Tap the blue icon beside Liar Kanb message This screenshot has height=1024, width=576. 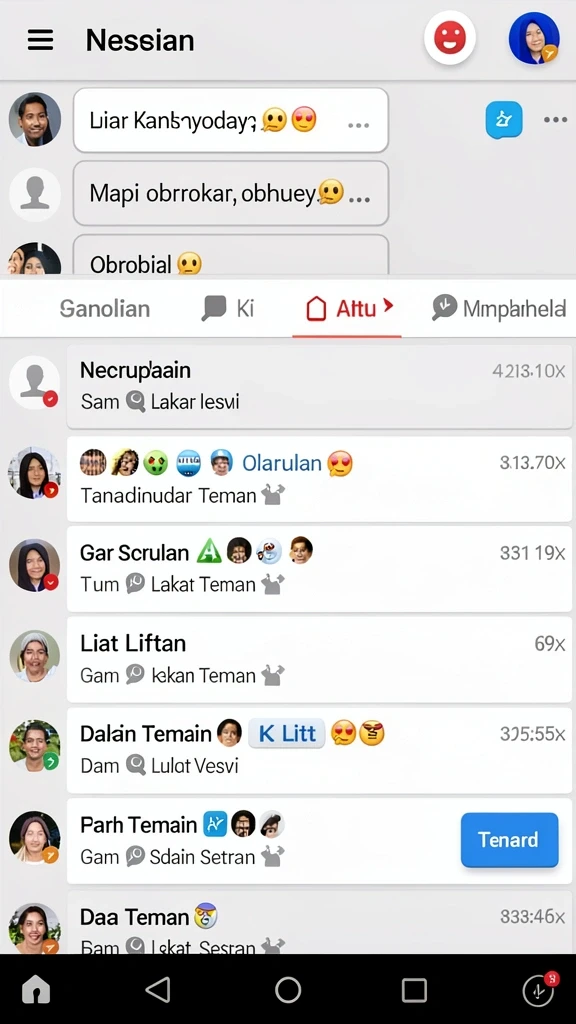[x=504, y=120]
